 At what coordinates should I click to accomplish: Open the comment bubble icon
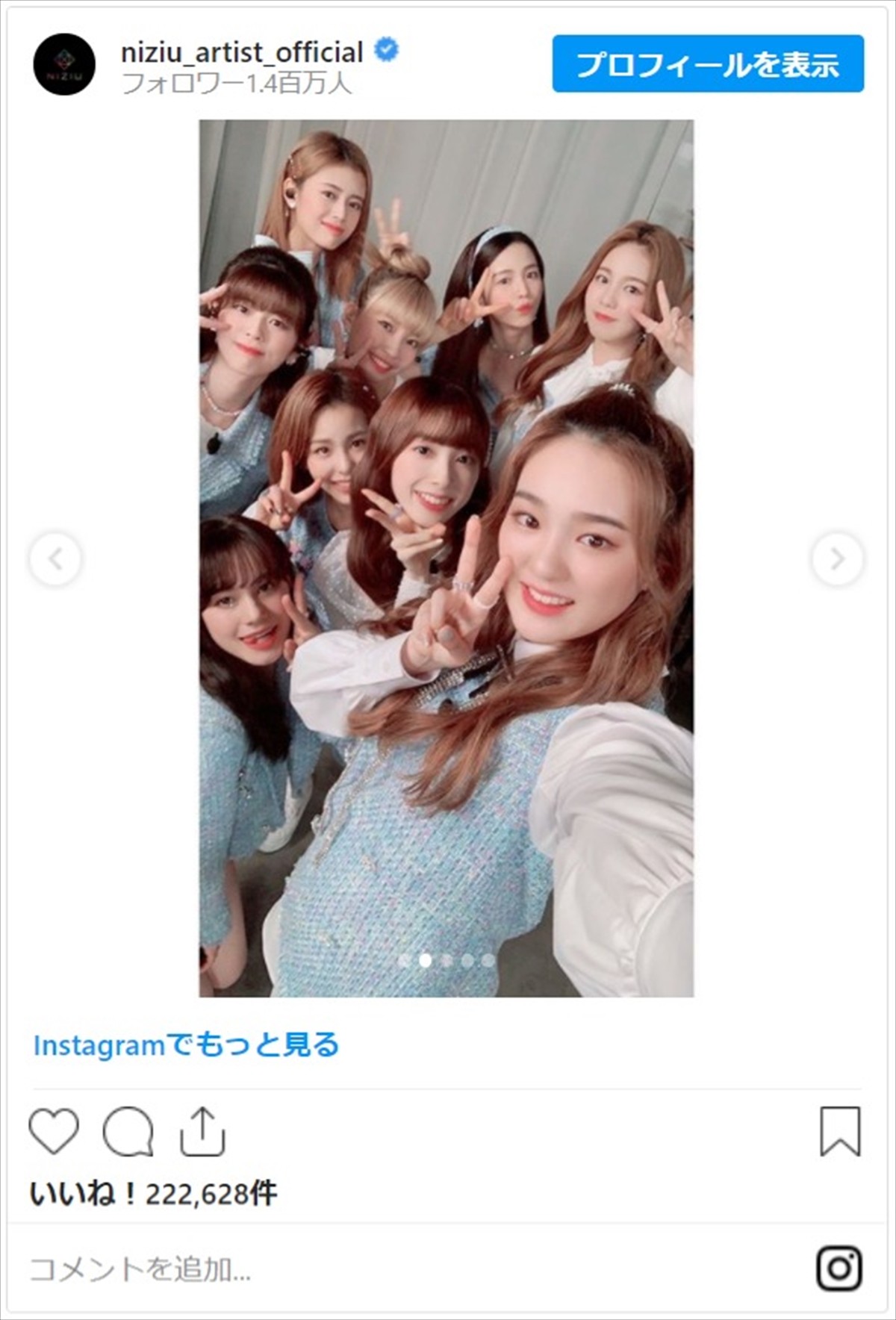(128, 1132)
